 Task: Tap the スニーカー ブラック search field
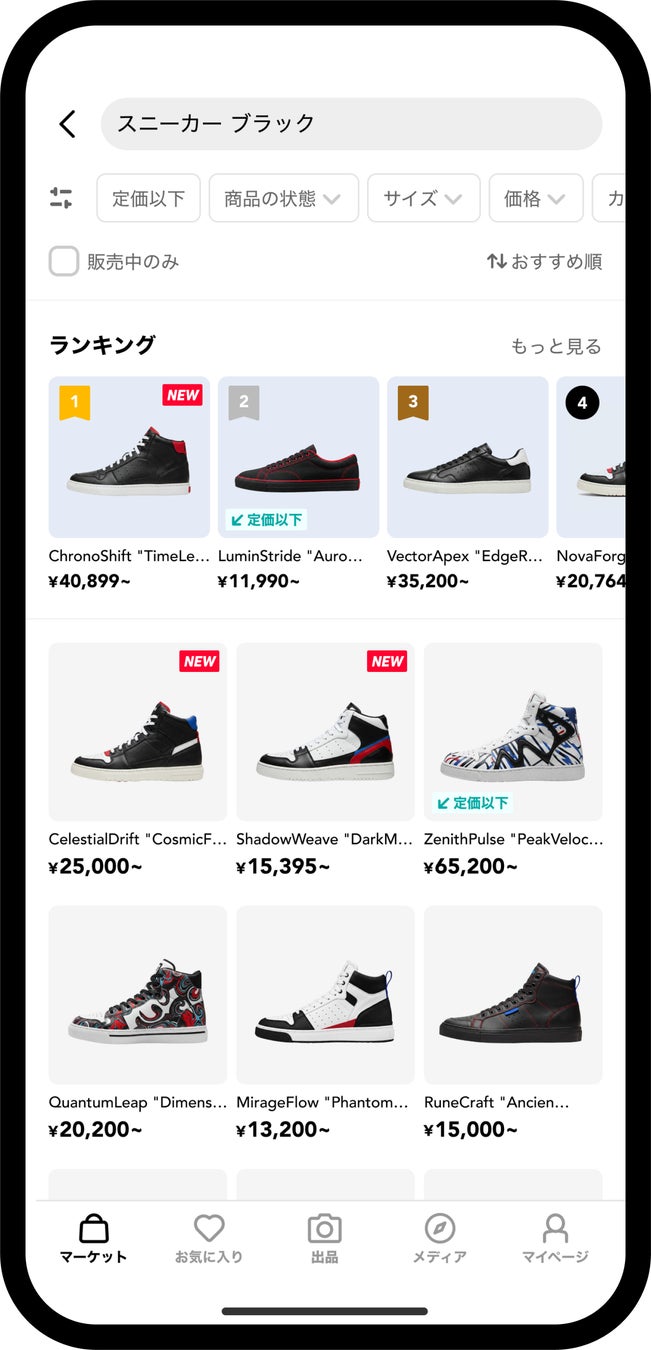pos(351,124)
